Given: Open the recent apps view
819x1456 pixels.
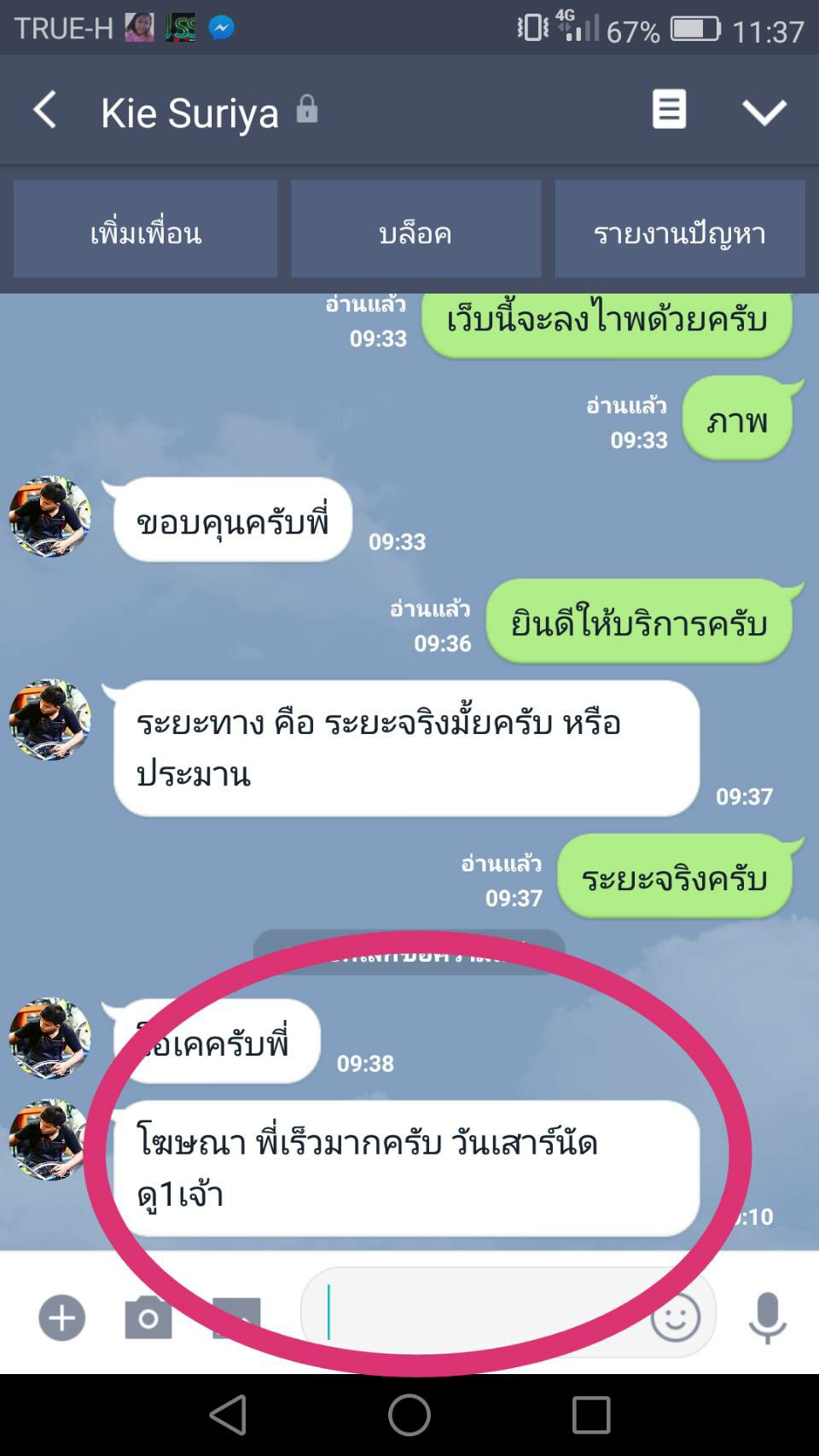Looking at the screenshot, I should click(x=590, y=1415).
